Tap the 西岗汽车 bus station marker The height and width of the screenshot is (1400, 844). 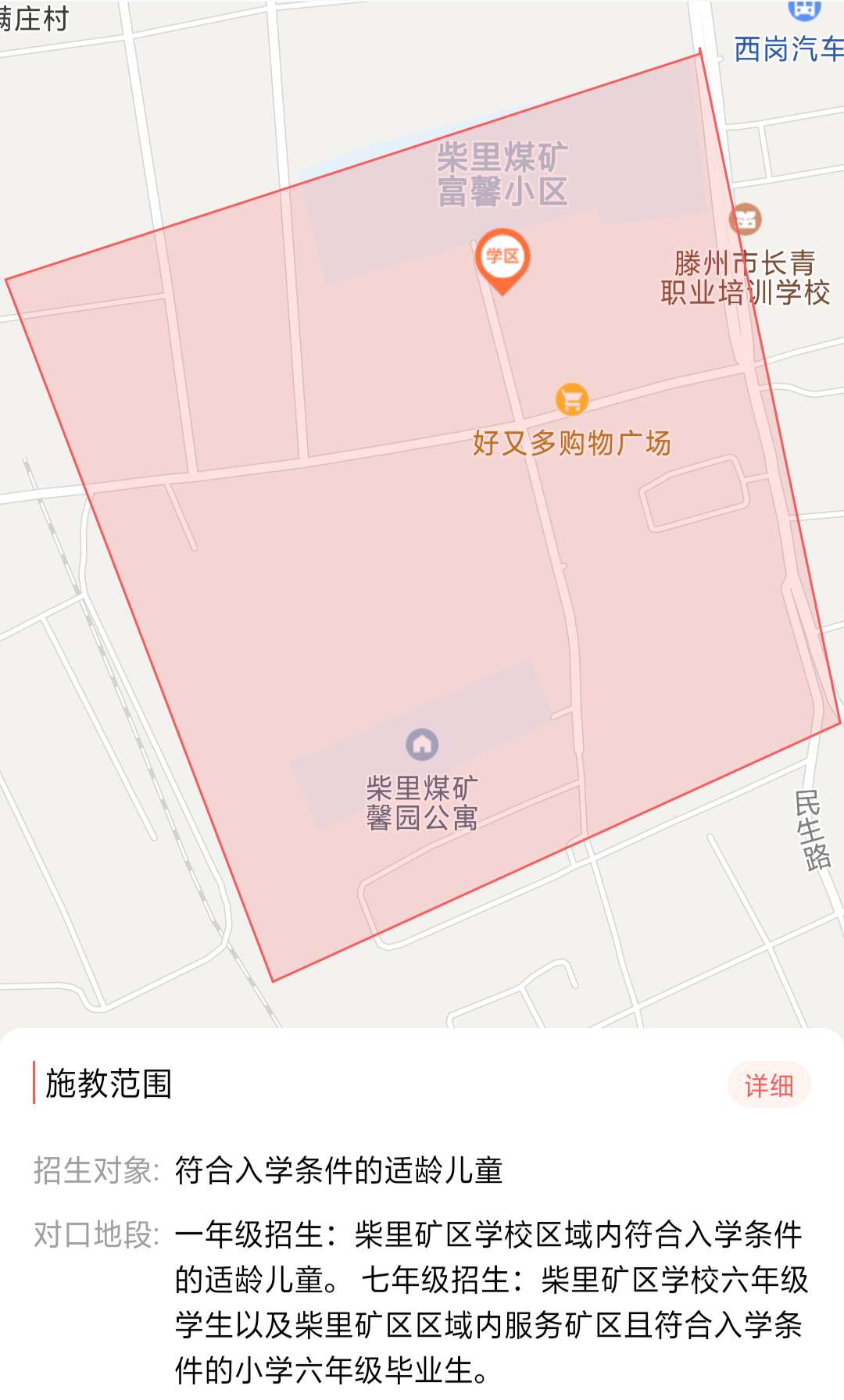pyautogui.click(x=804, y=9)
